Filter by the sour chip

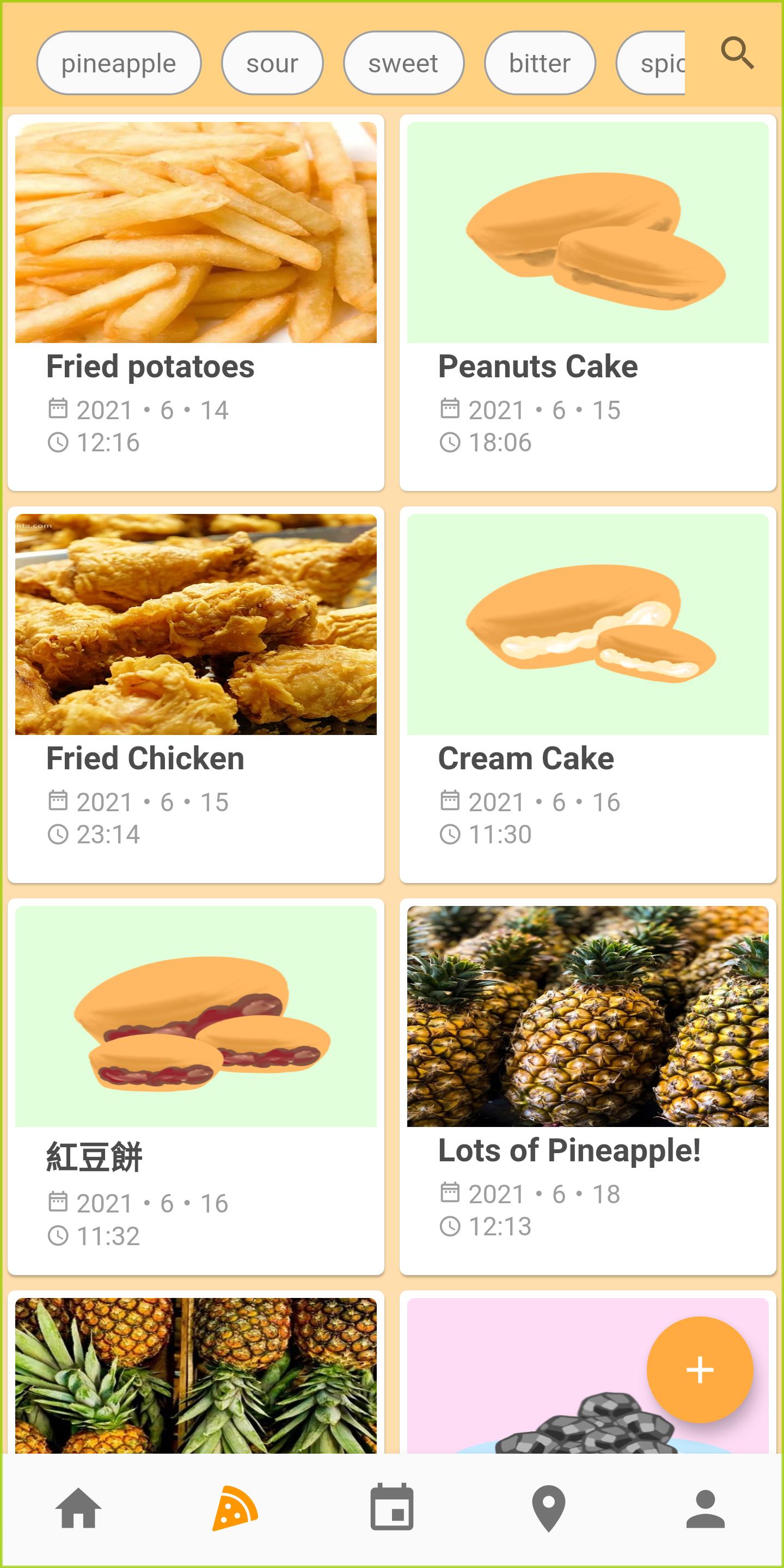tap(272, 63)
